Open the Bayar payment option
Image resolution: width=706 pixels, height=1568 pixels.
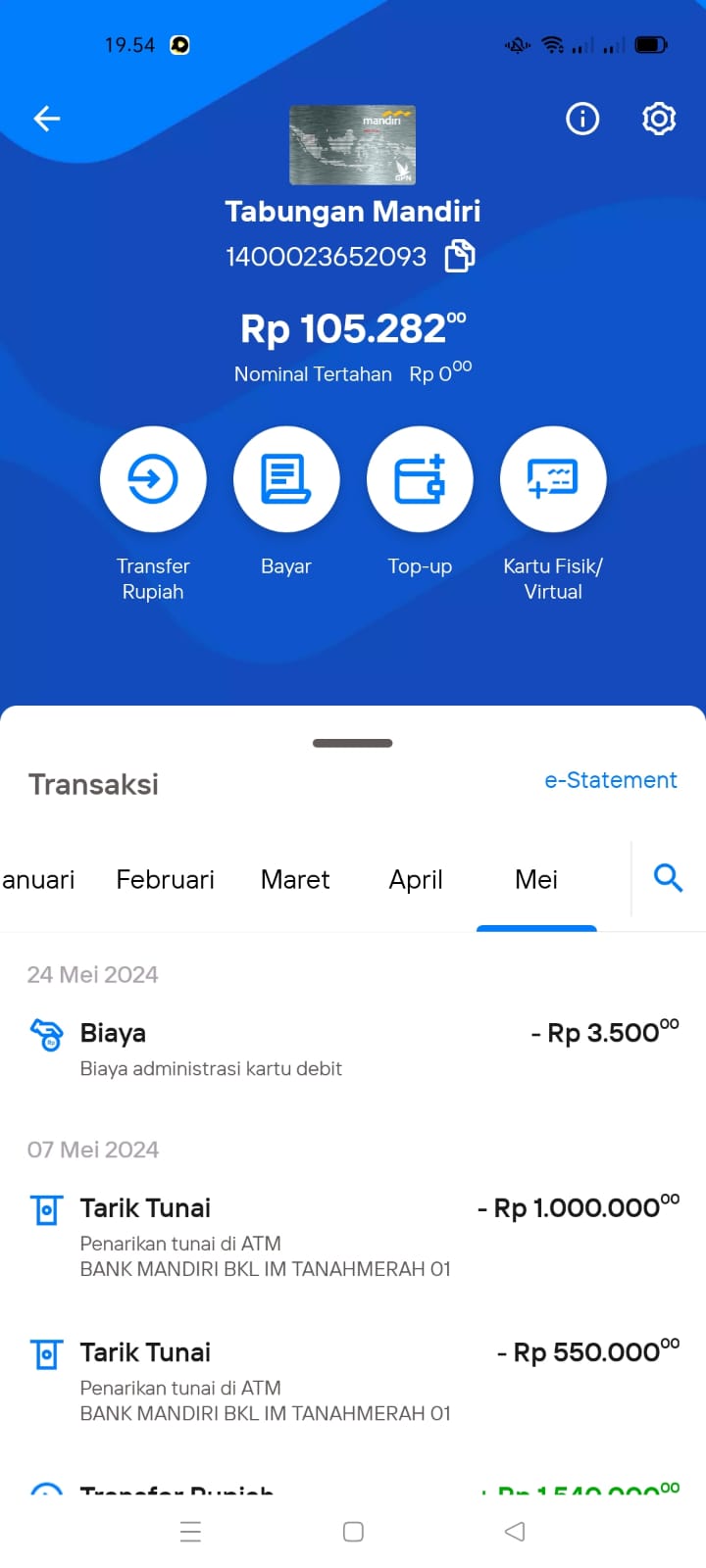(286, 479)
